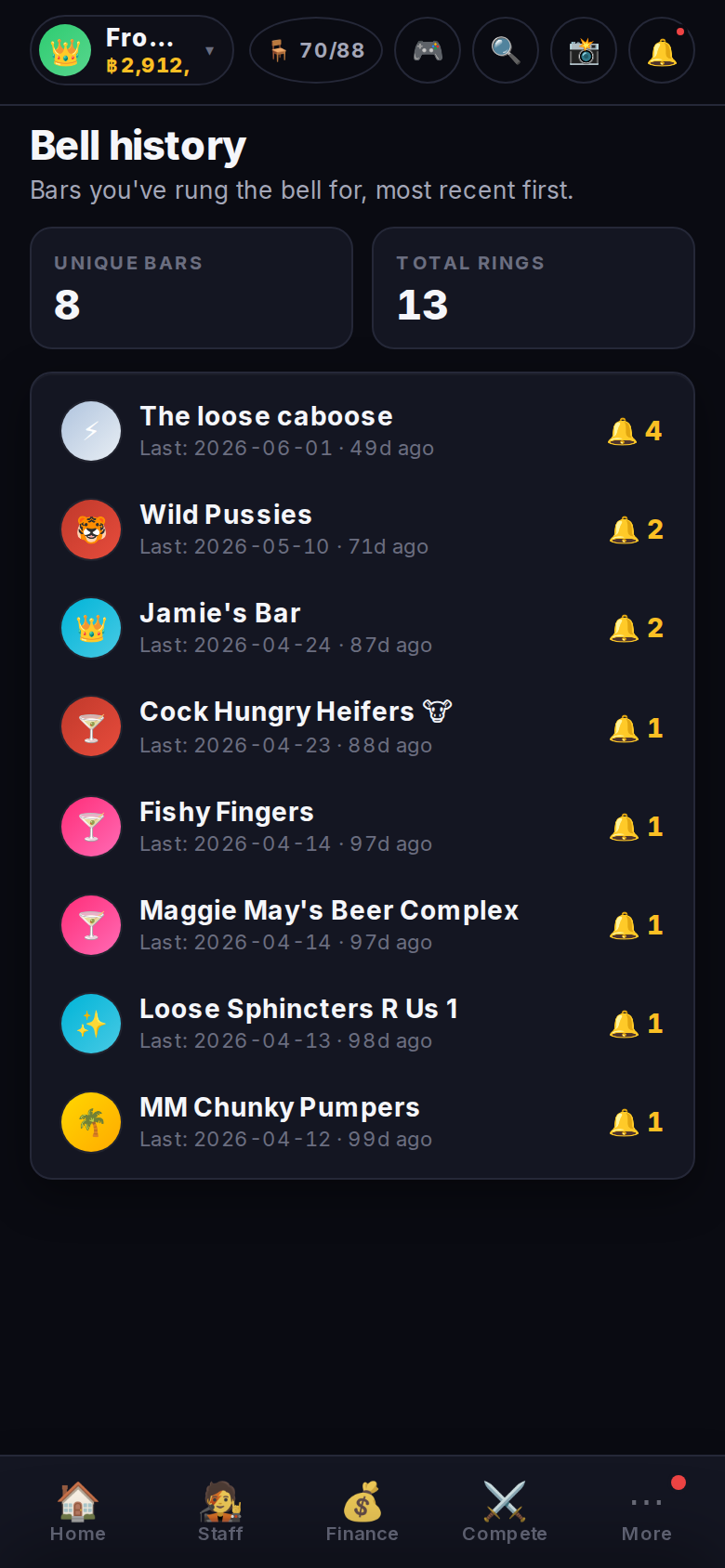725x1568 pixels.
Task: Open the bar switcher dropdown
Action: pos(132,50)
